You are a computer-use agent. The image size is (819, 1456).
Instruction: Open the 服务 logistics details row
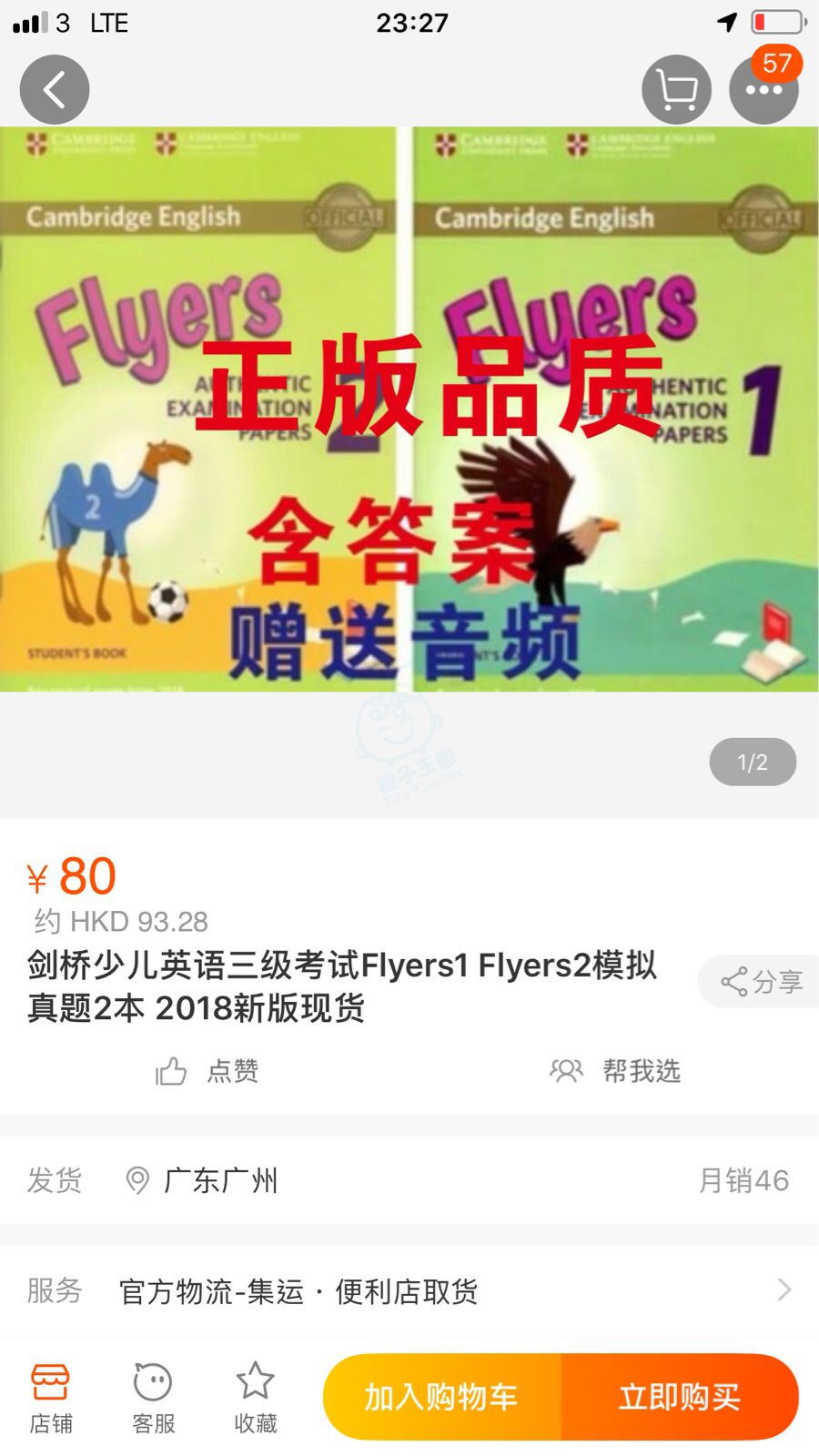(x=409, y=1290)
